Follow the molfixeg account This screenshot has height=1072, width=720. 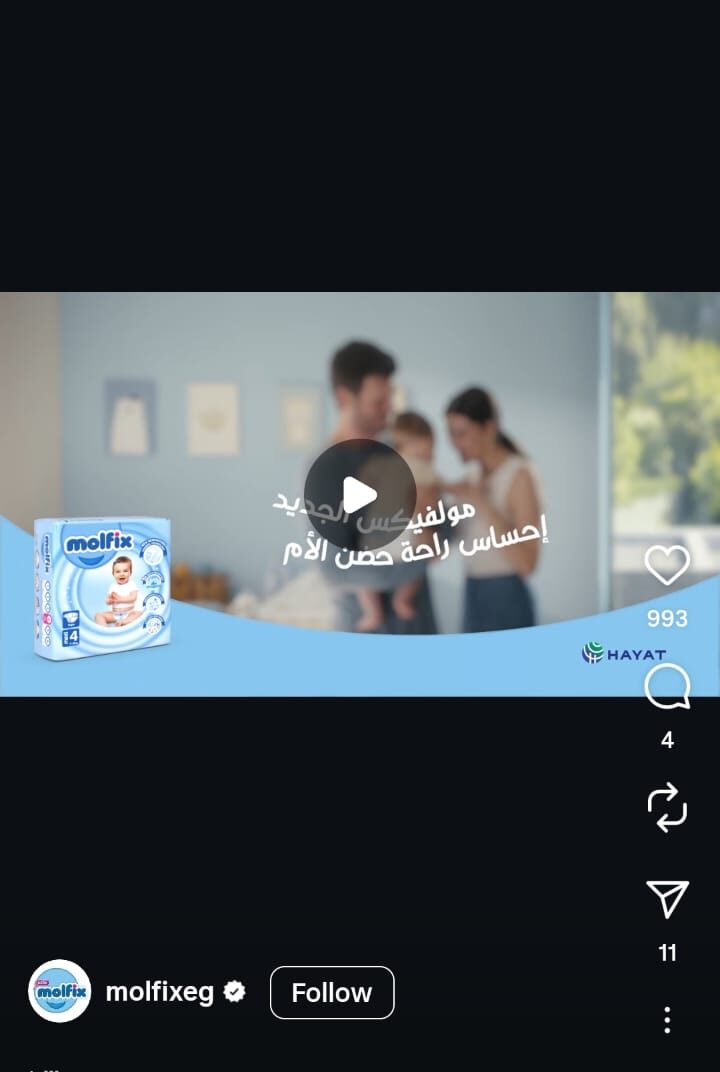pyautogui.click(x=332, y=992)
